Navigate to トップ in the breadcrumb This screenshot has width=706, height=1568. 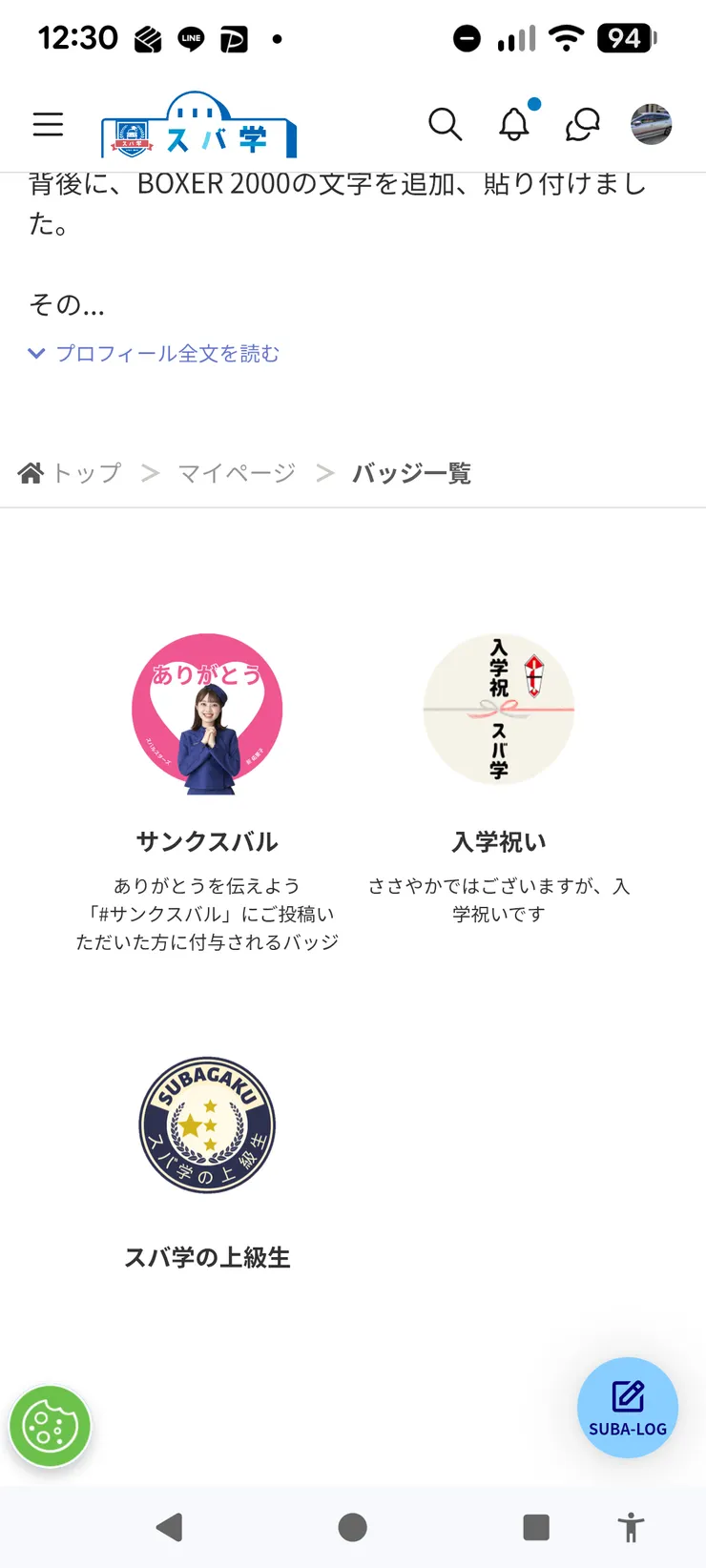[89, 472]
